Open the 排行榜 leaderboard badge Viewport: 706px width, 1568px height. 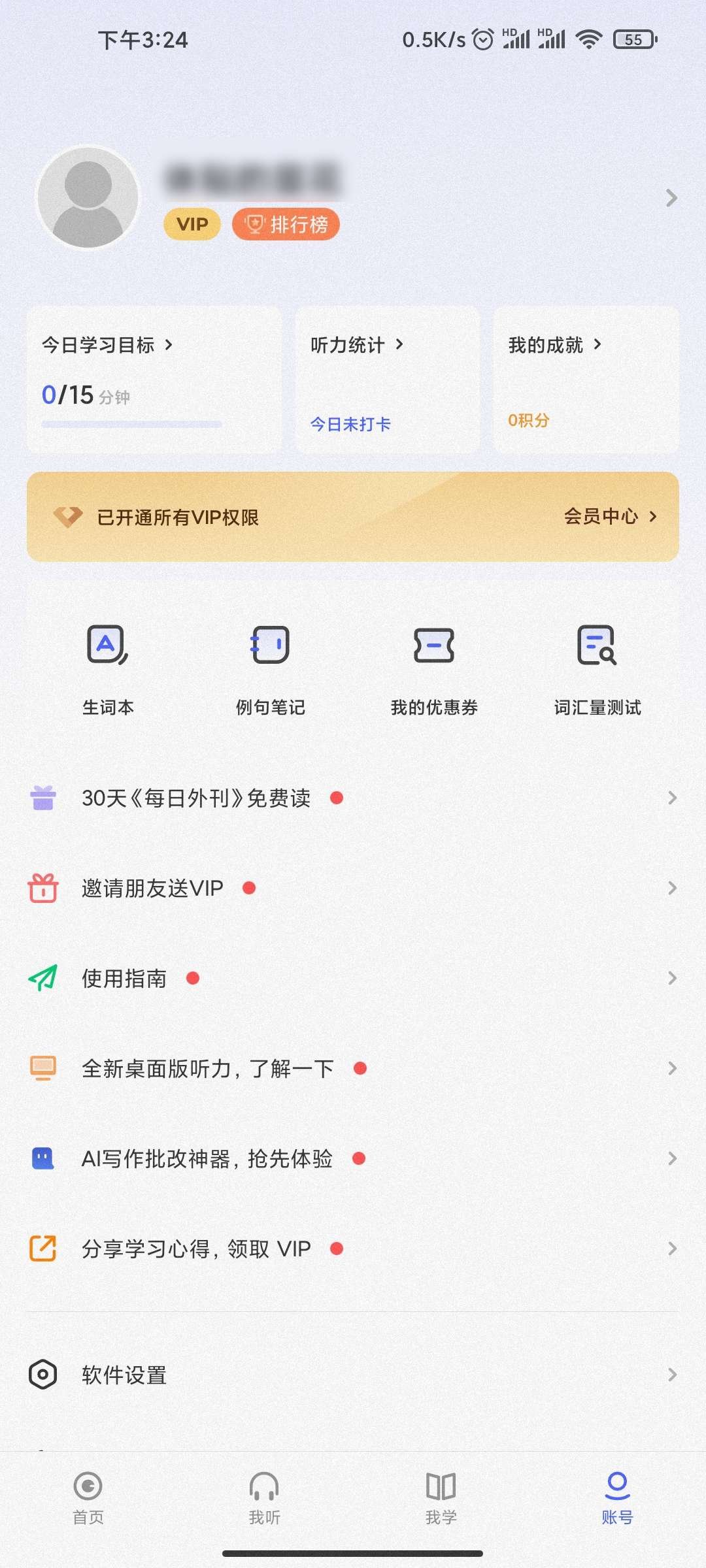(x=286, y=225)
